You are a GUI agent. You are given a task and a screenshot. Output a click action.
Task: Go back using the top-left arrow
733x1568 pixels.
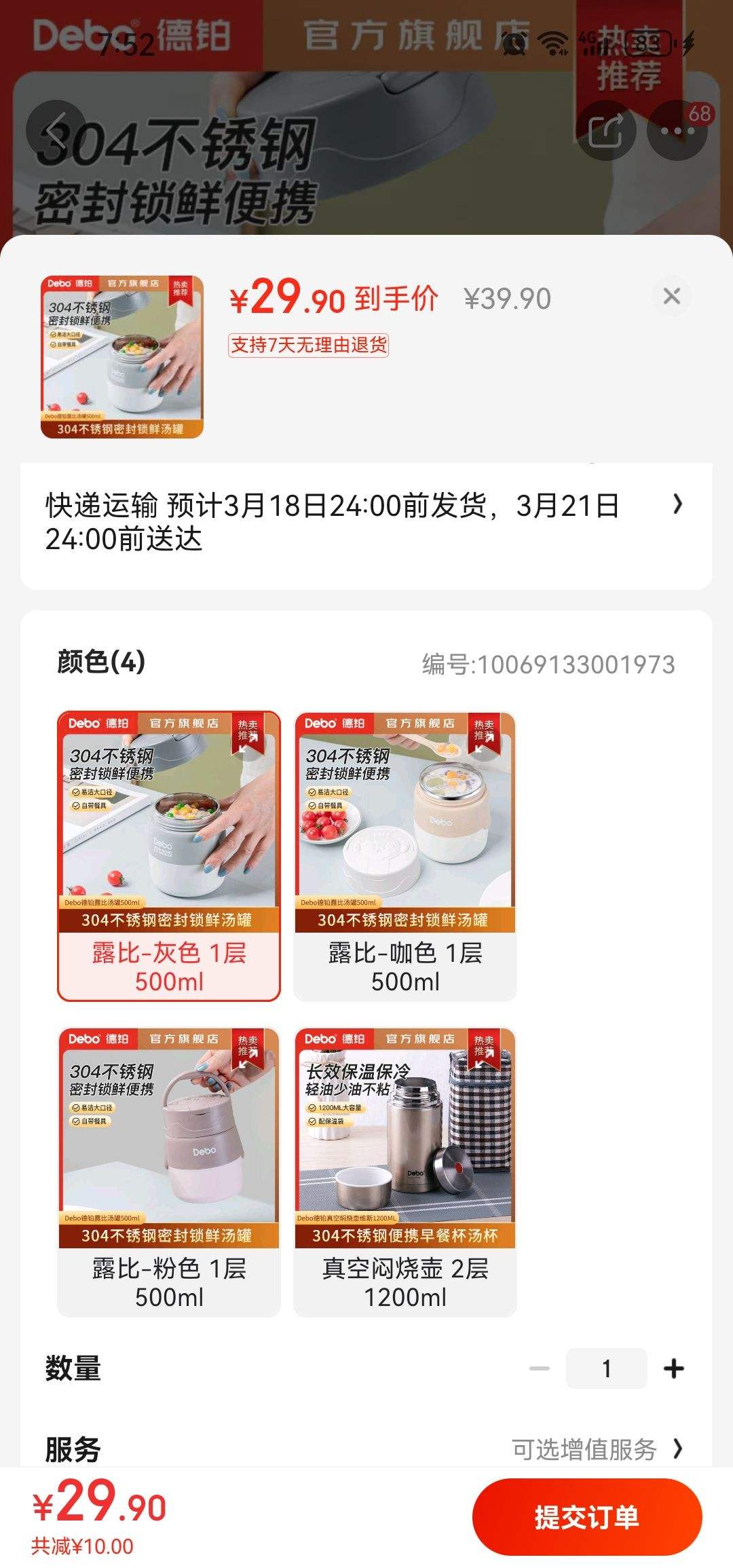pyautogui.click(x=56, y=129)
